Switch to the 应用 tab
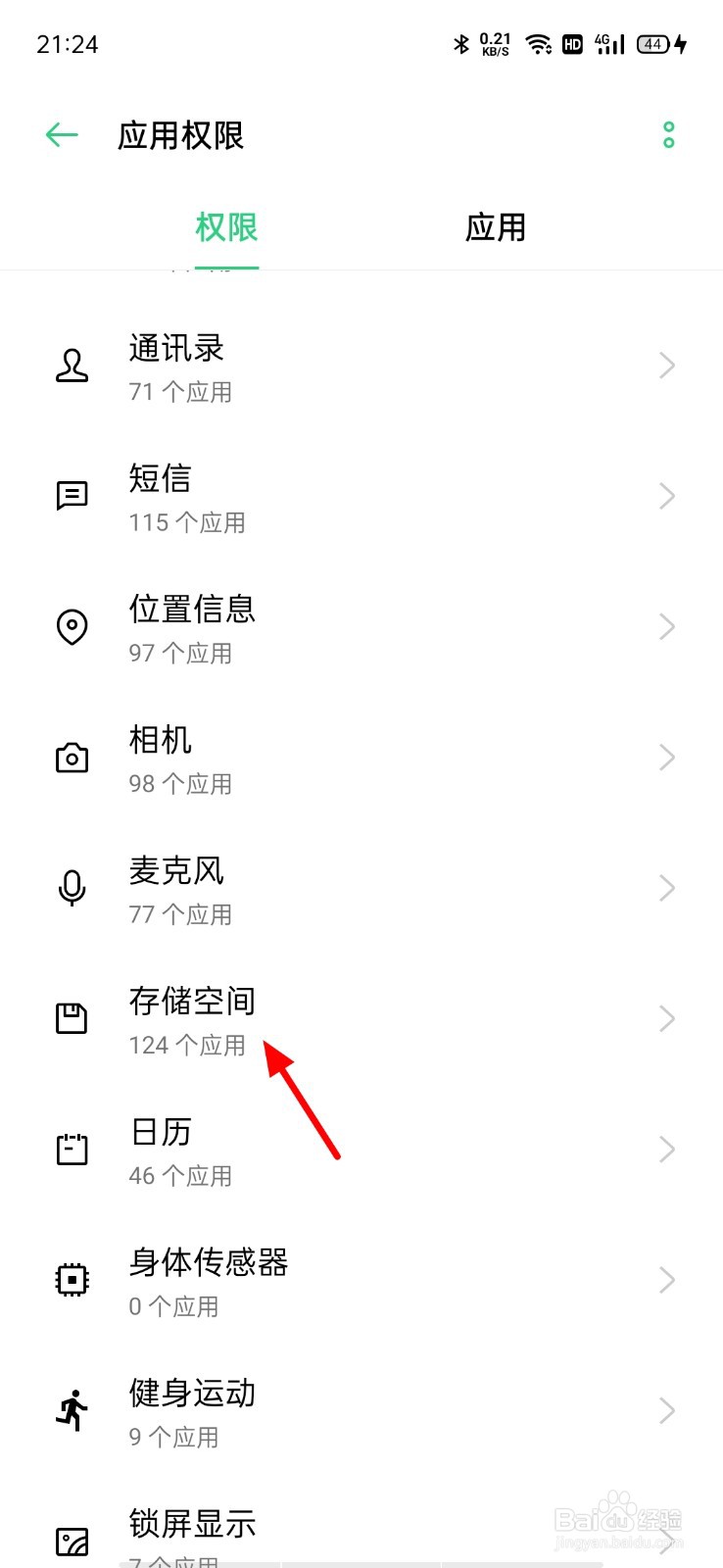Image resolution: width=723 pixels, height=1568 pixels. point(497,226)
